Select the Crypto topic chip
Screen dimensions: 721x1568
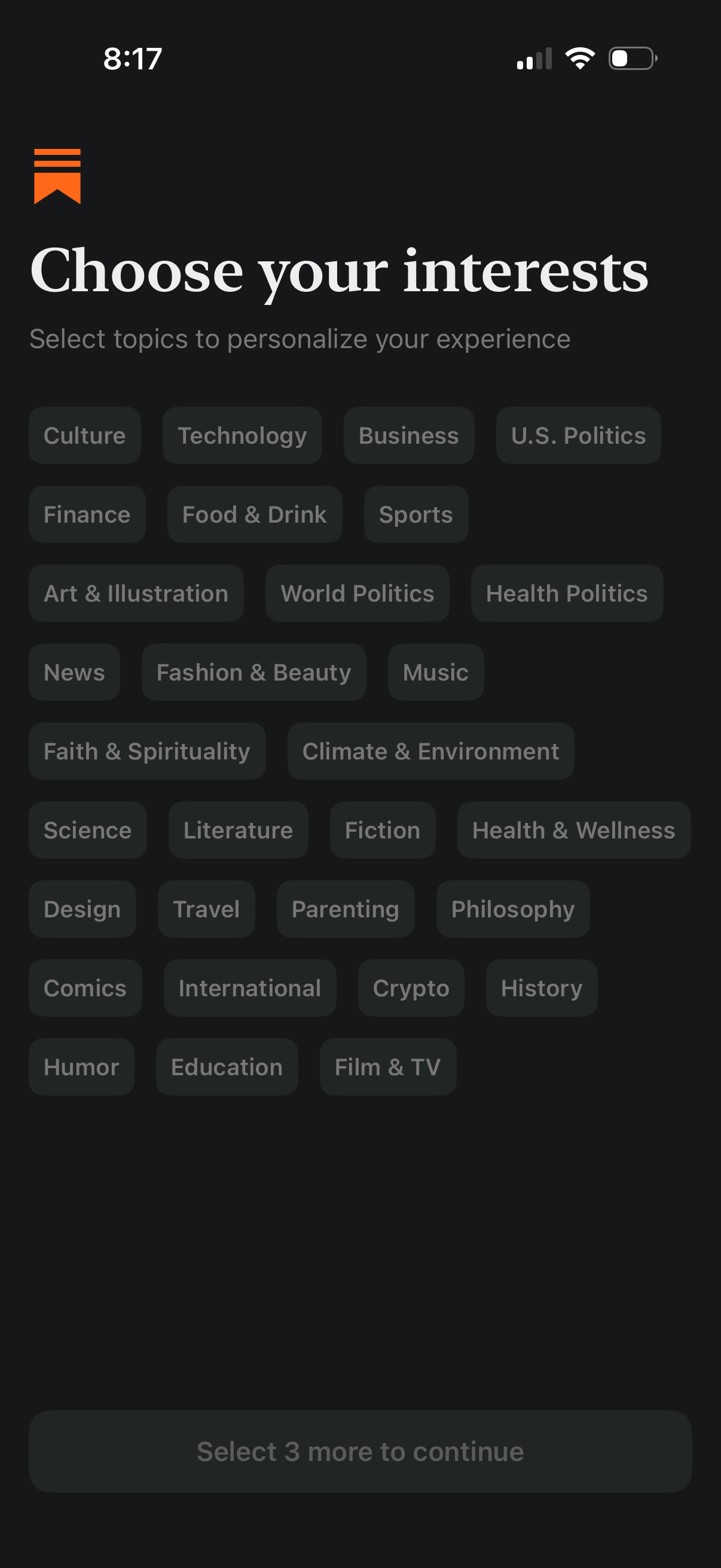click(x=410, y=987)
